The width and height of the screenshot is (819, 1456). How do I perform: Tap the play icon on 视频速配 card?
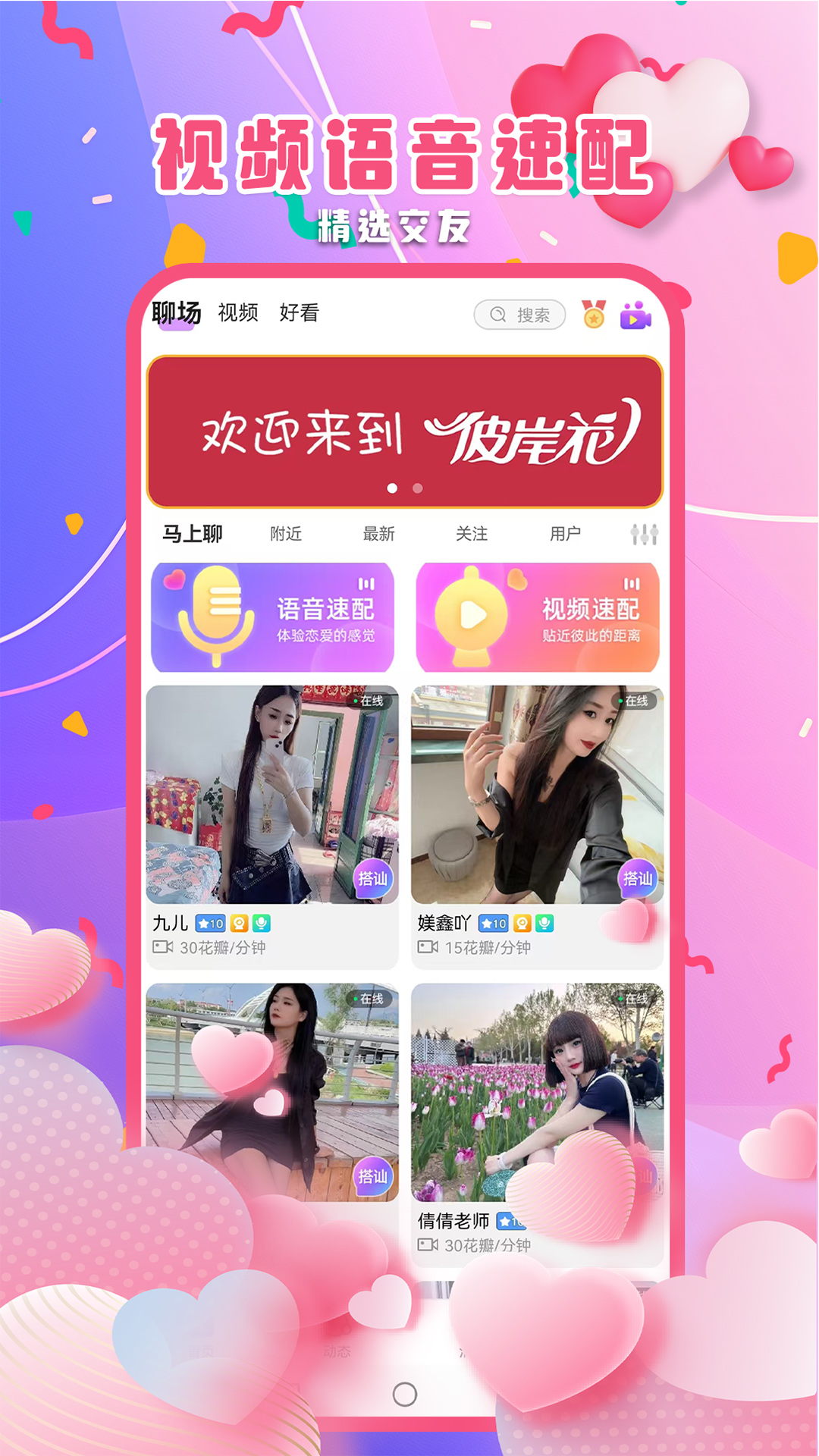pos(475,616)
